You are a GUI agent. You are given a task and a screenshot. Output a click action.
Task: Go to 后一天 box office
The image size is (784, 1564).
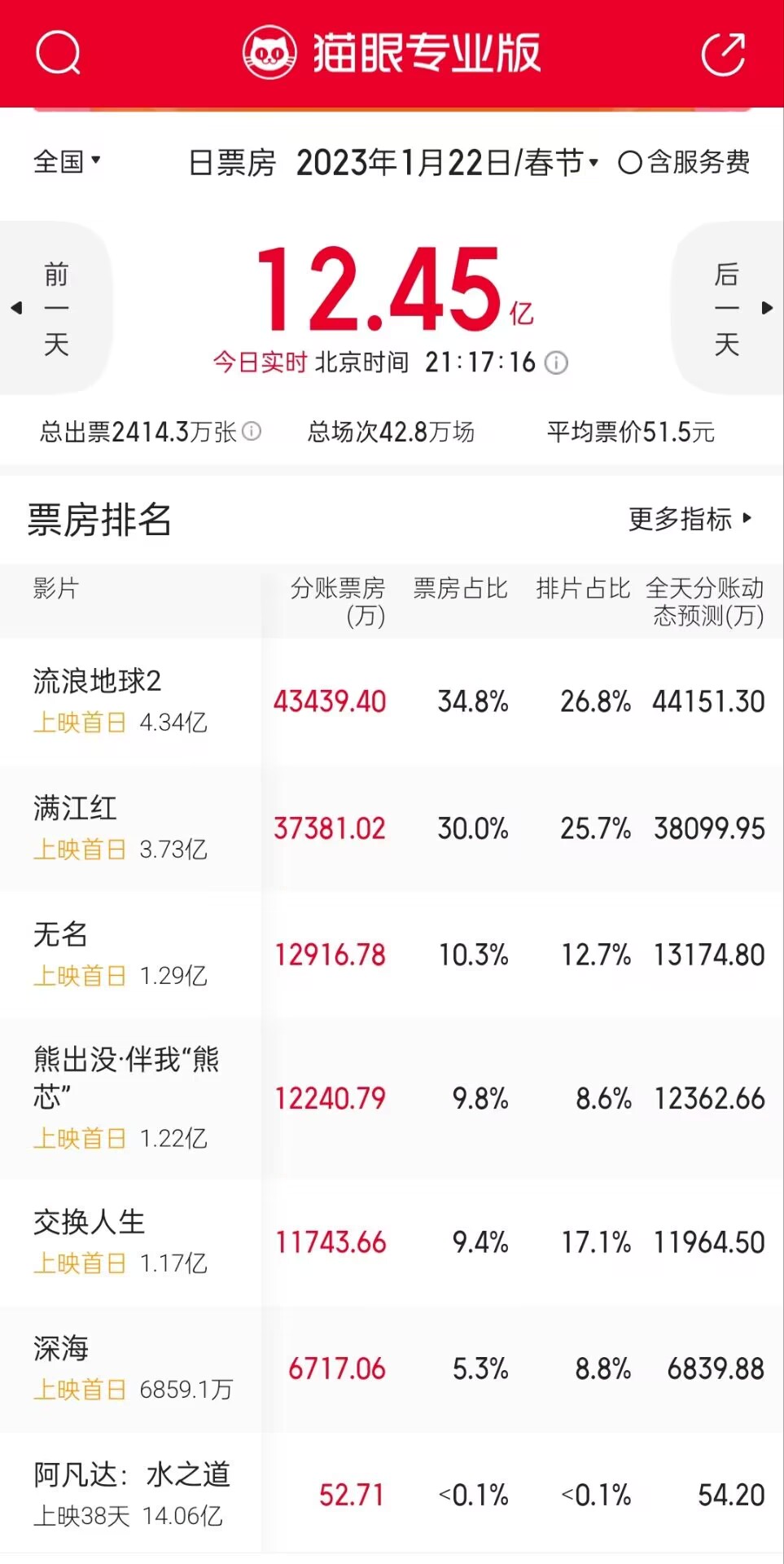pos(729,309)
